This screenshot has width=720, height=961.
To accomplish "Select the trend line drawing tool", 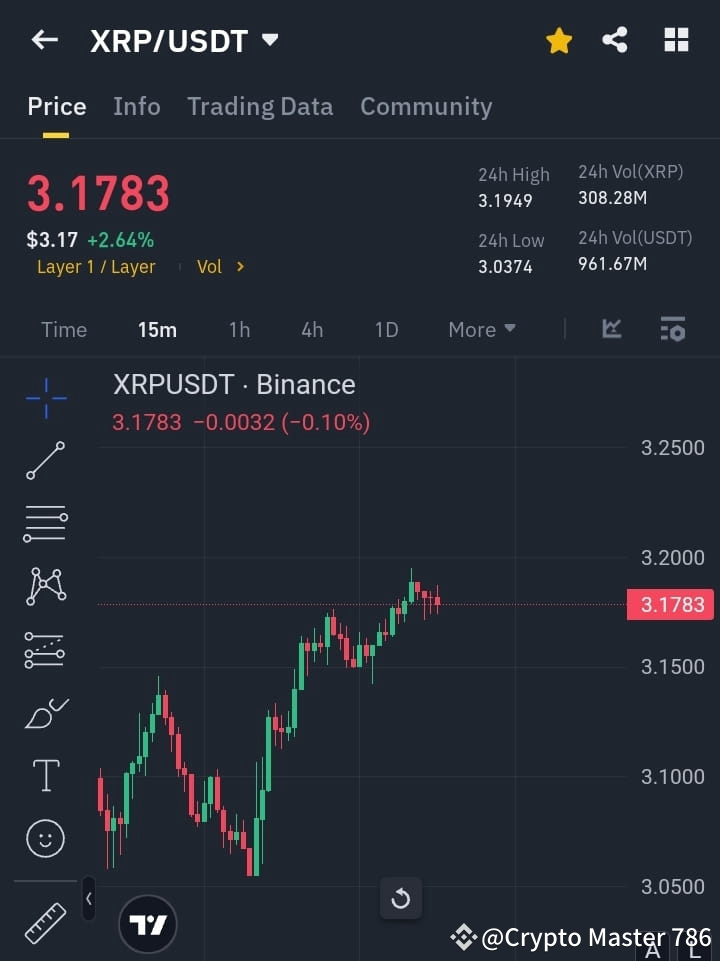I will pos(45,461).
